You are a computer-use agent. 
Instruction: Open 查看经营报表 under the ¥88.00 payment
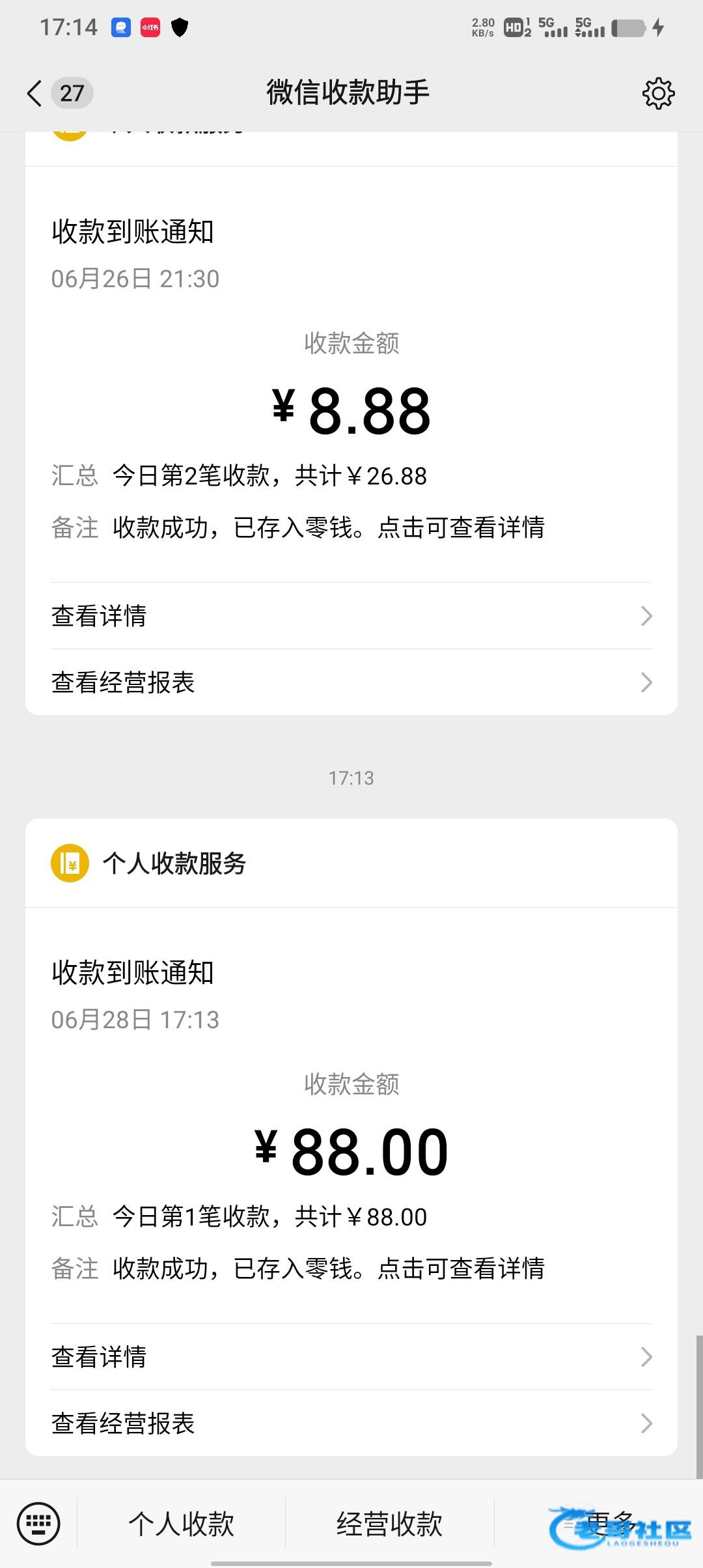(x=351, y=1423)
